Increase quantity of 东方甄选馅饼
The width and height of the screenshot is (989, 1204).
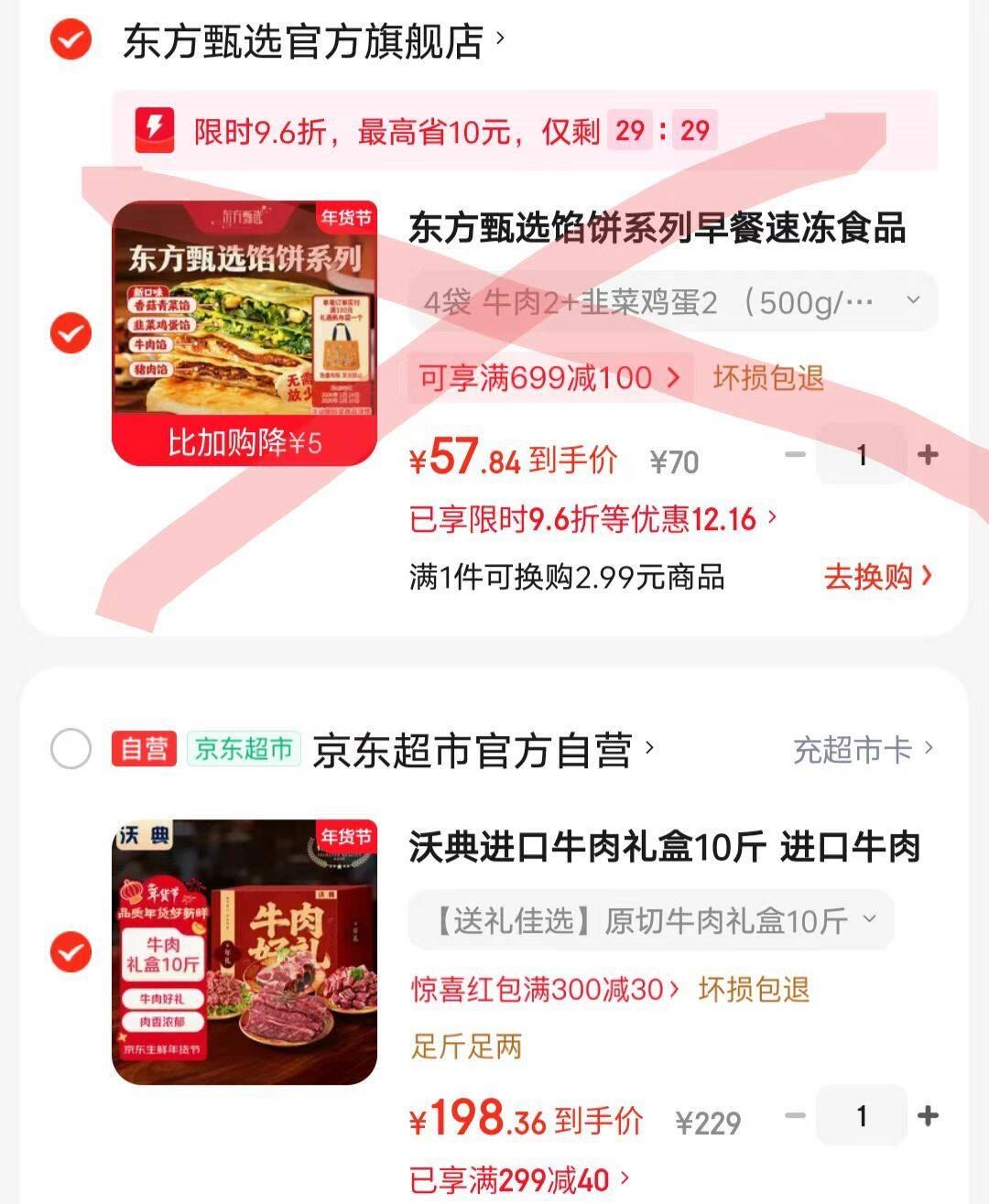click(x=928, y=455)
